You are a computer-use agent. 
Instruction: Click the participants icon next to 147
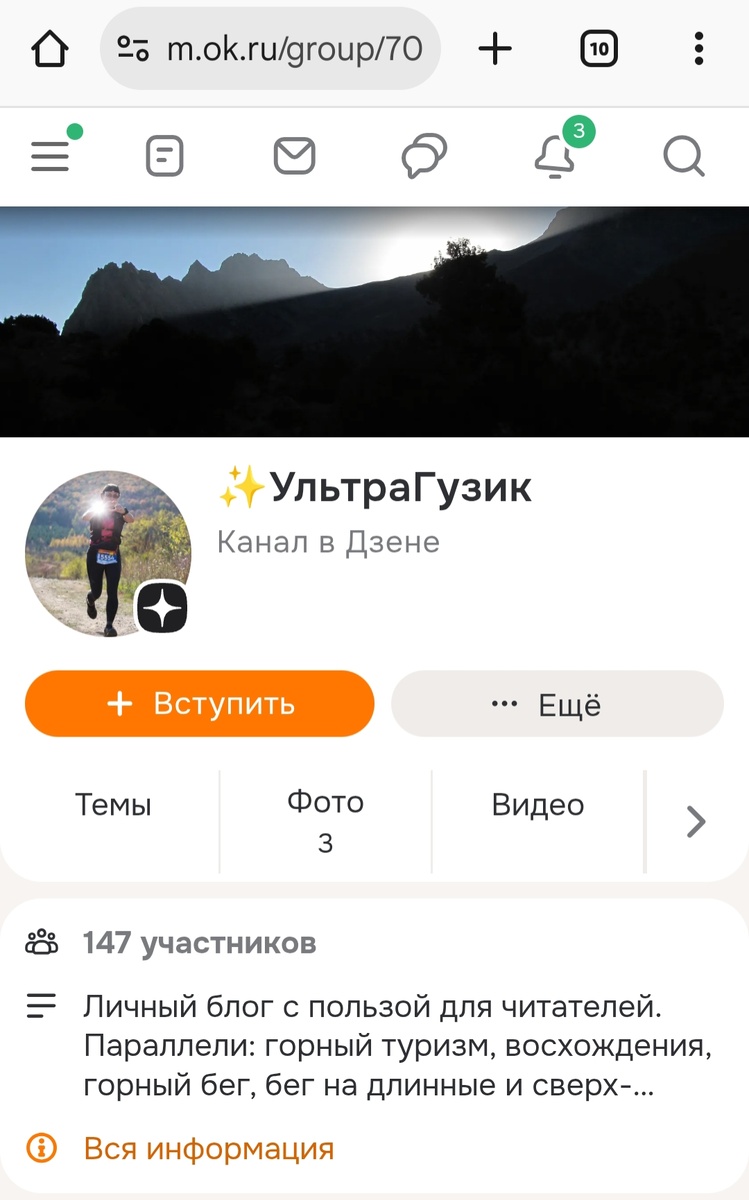(41, 941)
